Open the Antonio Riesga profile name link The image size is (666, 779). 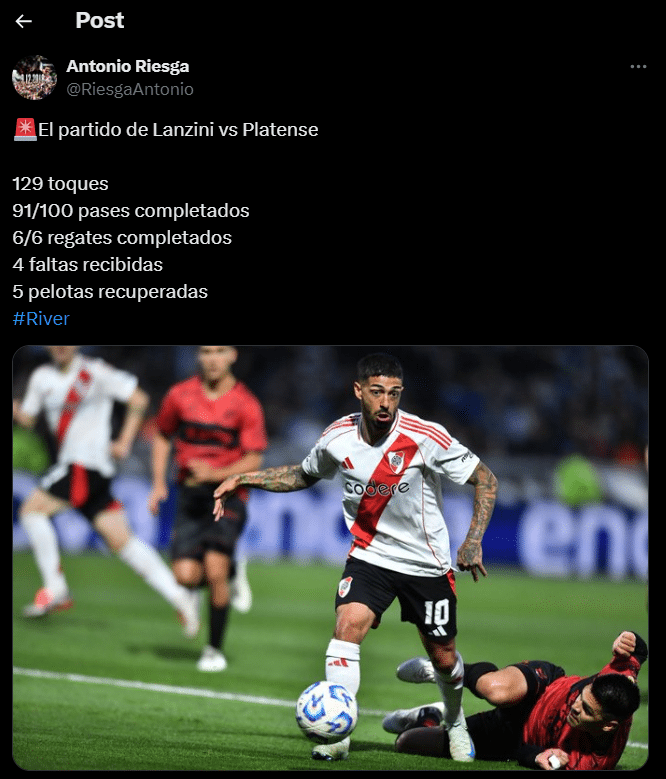tap(127, 66)
